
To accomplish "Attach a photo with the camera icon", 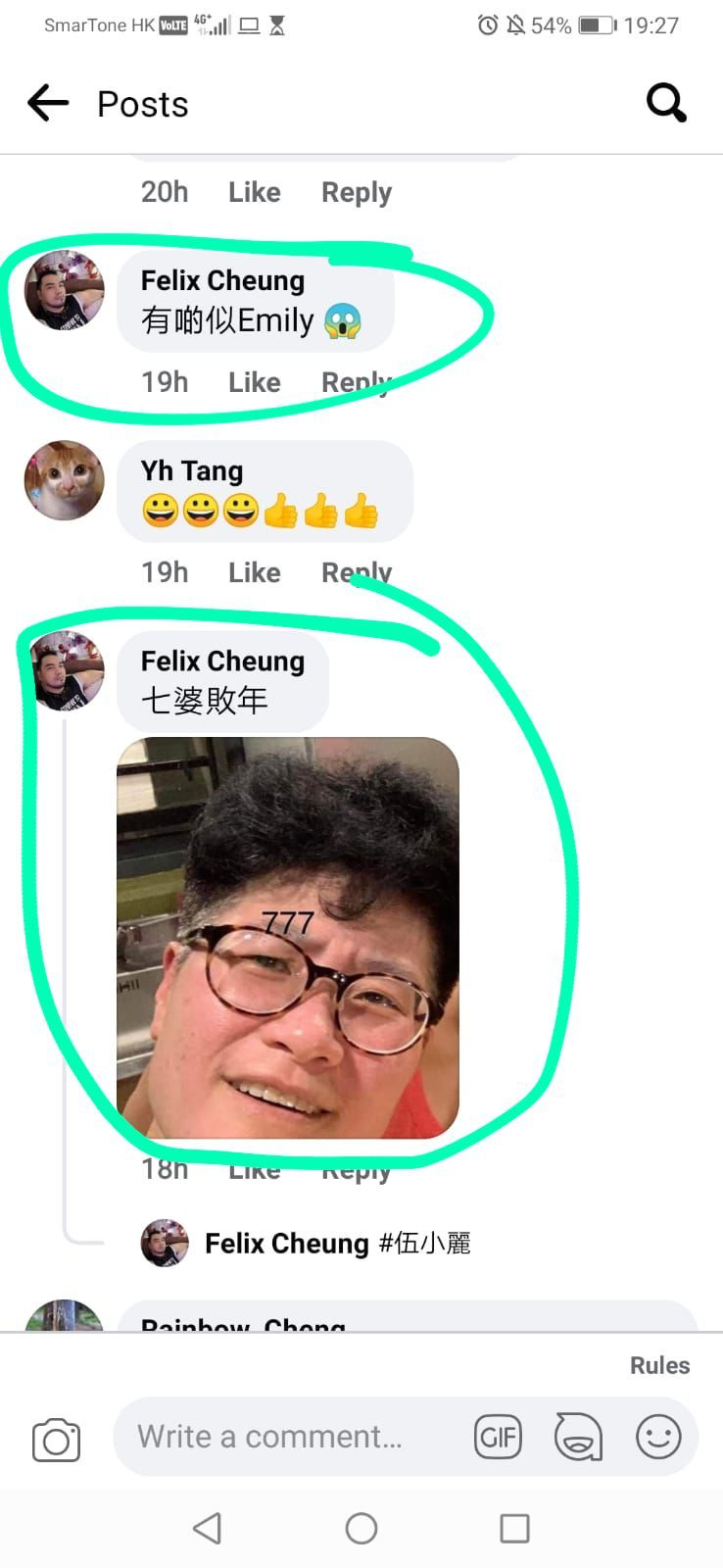I will click(x=56, y=1440).
